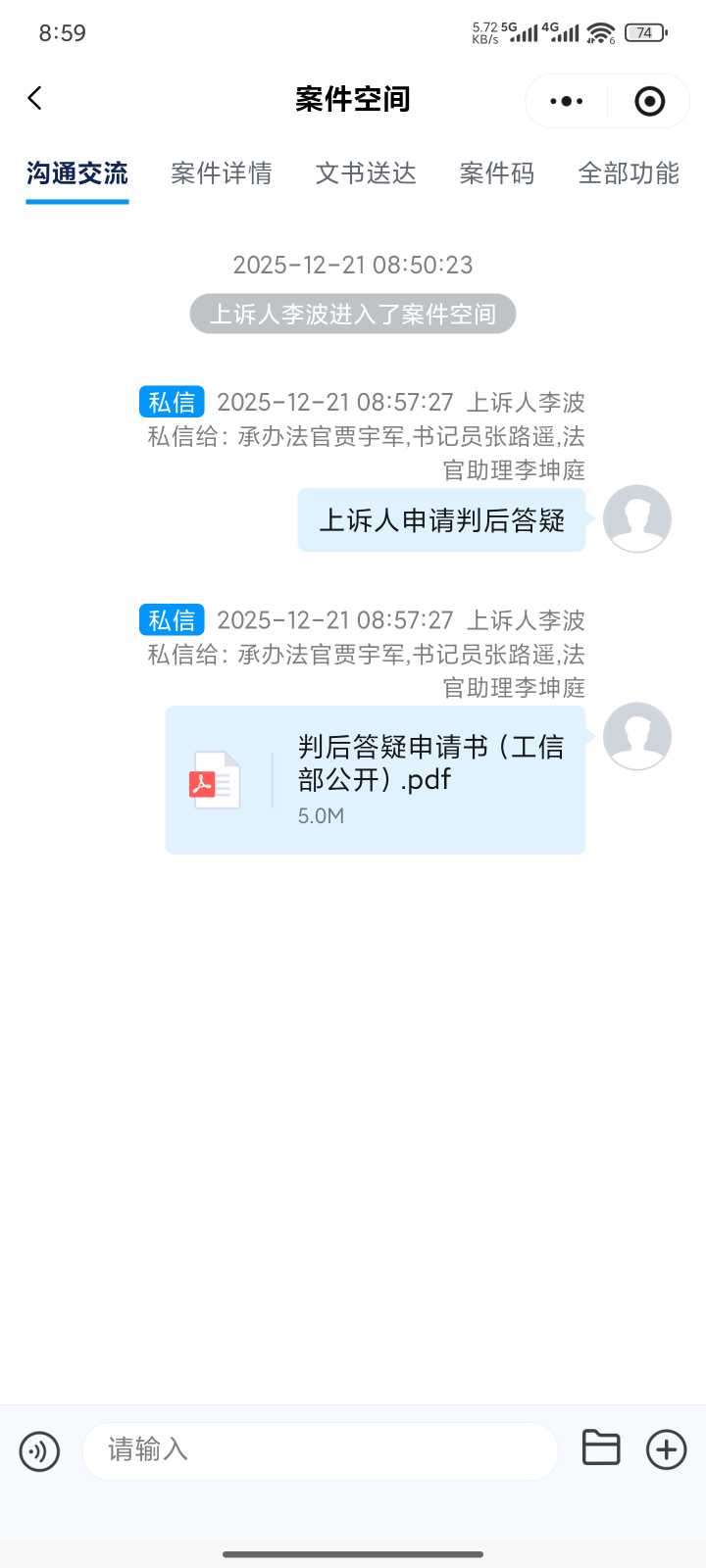706x1568 pixels.
Task: Select the 沟通交流 tab
Action: coord(76,173)
